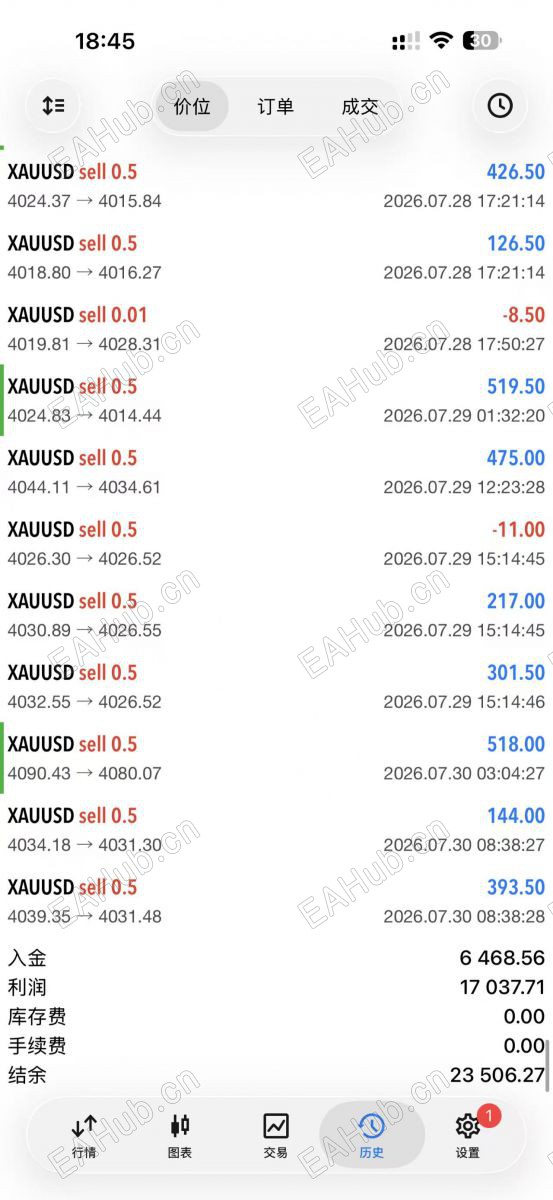
Task: Expand the XAUUSD sell trade with 426.50 profit
Action: click(x=276, y=186)
